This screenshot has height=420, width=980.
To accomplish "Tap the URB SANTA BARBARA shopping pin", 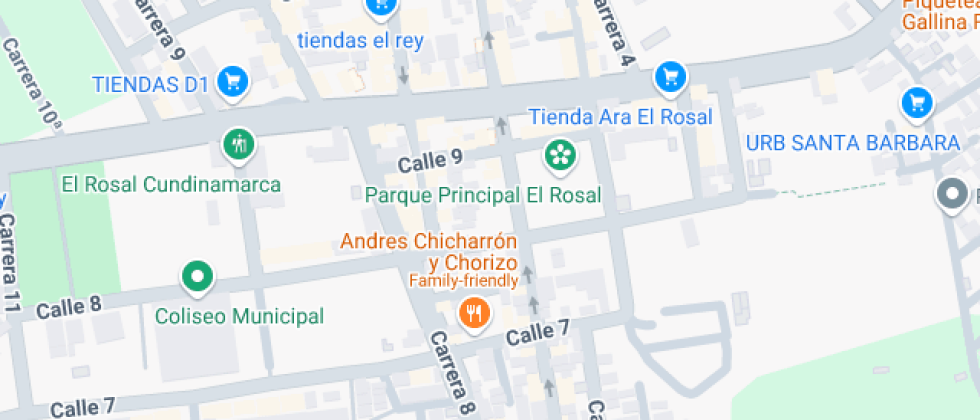I will click(916, 101).
